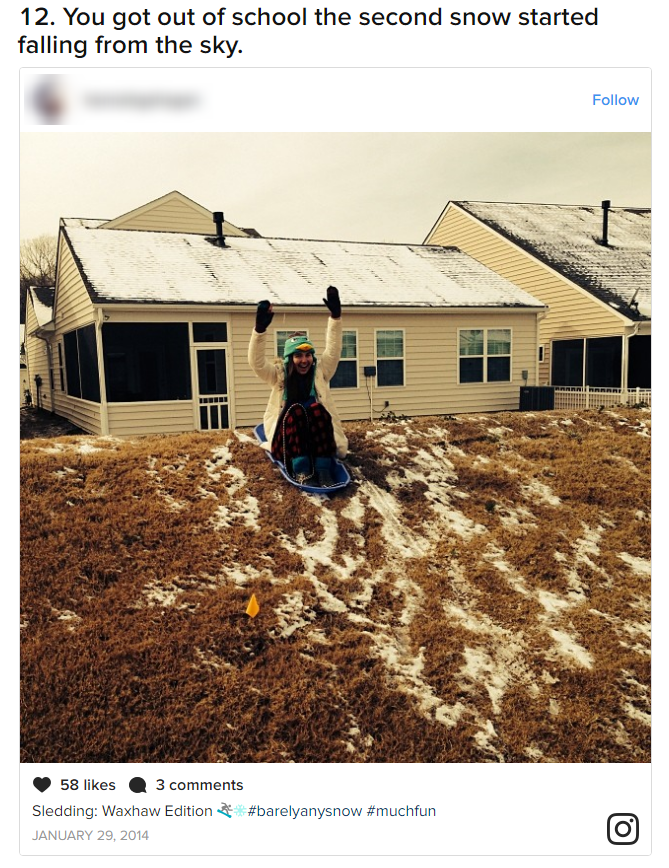Open the #barelyanysnow hashtag
669x868 pixels.
[305, 811]
